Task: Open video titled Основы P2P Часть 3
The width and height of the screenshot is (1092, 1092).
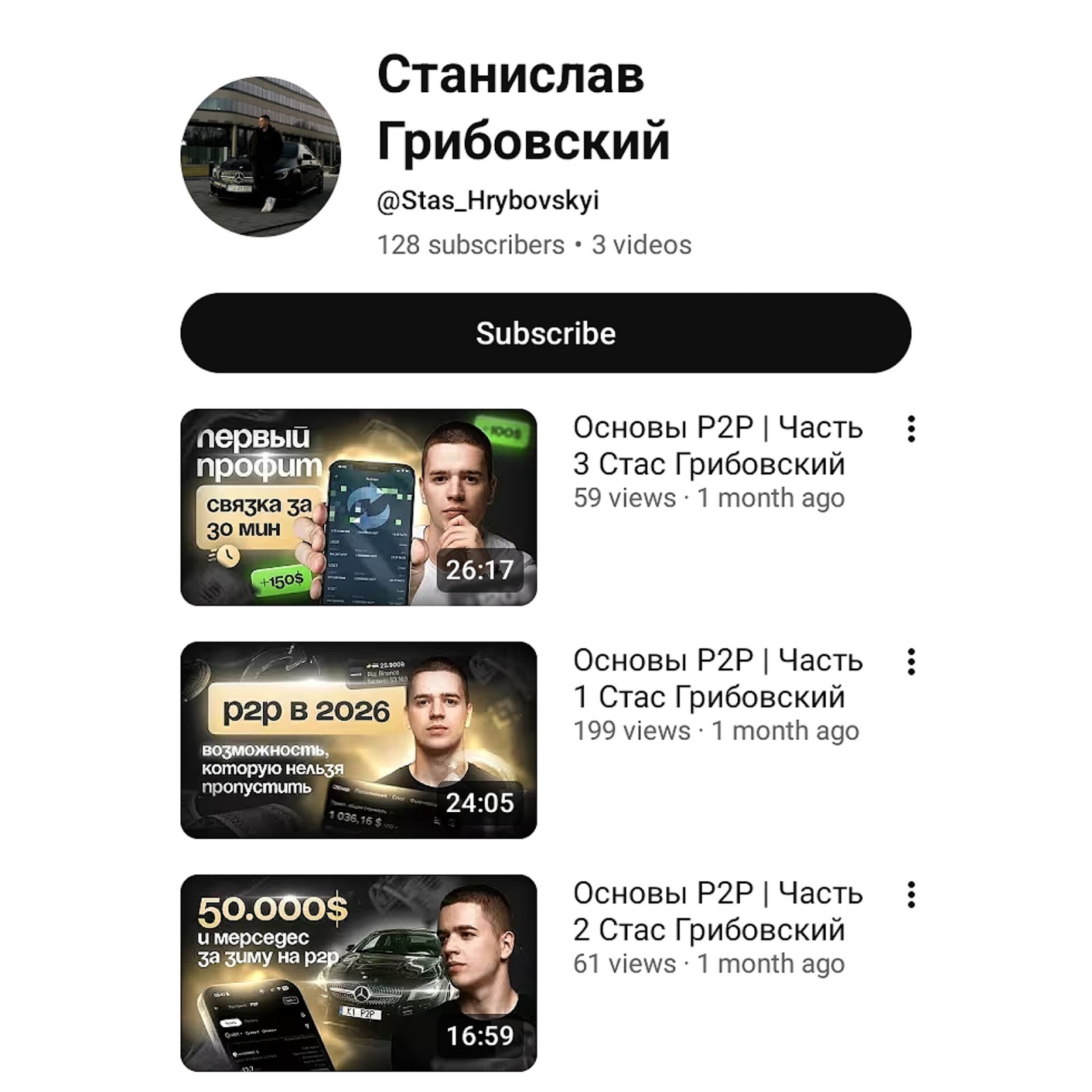Action: [x=717, y=446]
